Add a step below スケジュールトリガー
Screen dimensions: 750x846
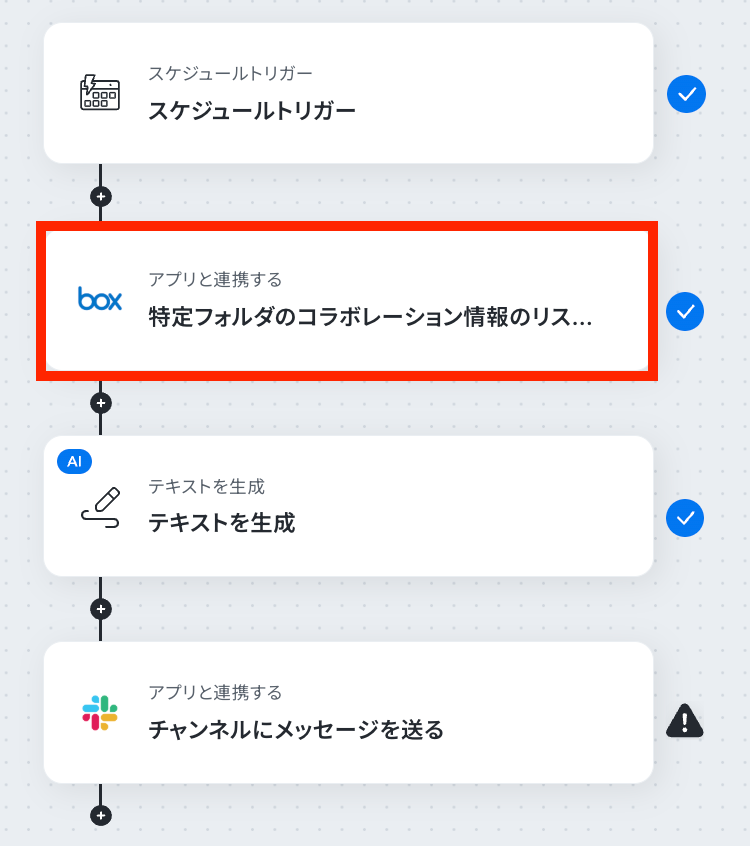100,196
